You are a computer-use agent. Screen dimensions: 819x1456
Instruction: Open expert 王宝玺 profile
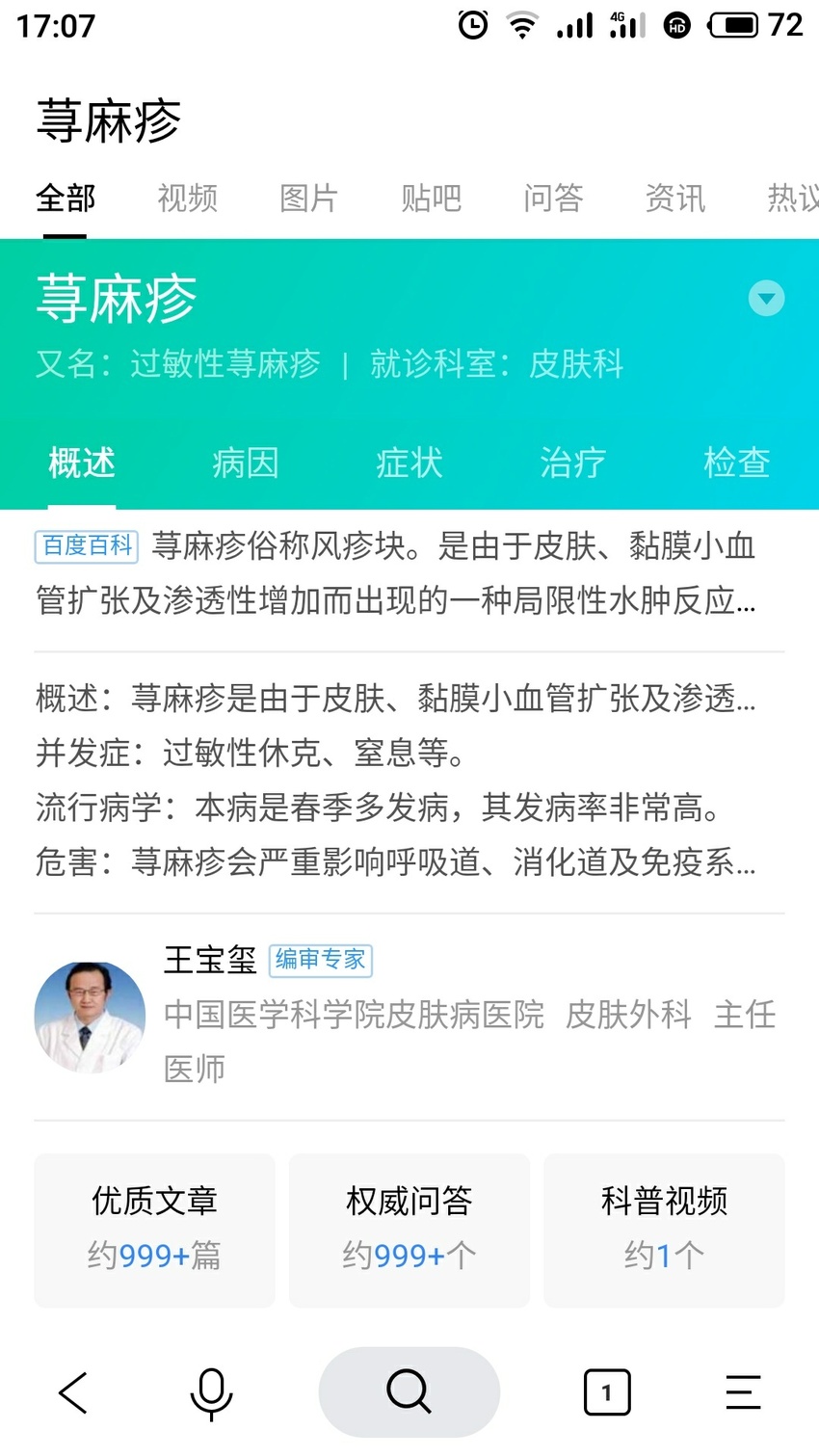[x=409, y=1015]
